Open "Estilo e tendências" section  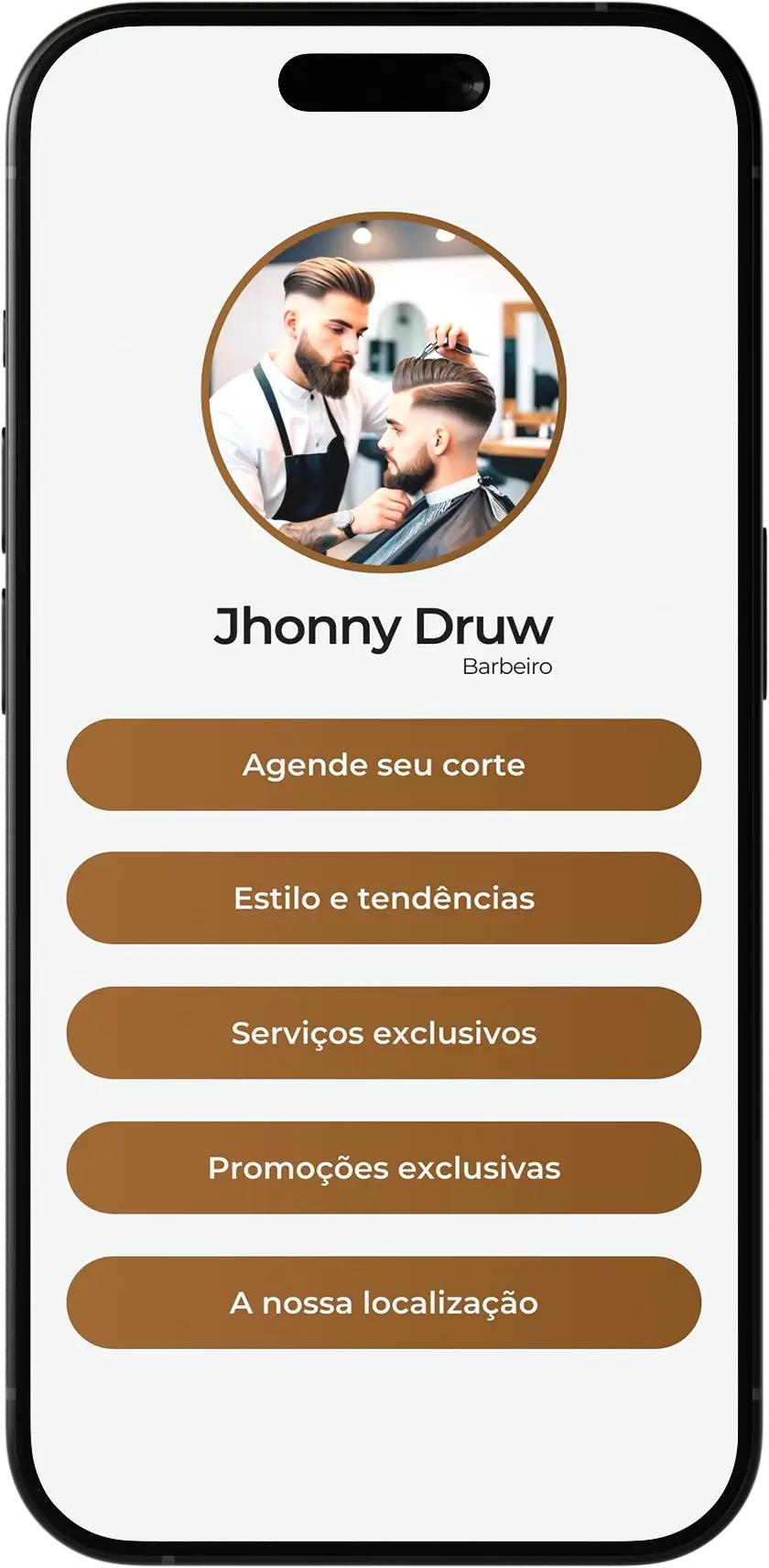point(383,898)
